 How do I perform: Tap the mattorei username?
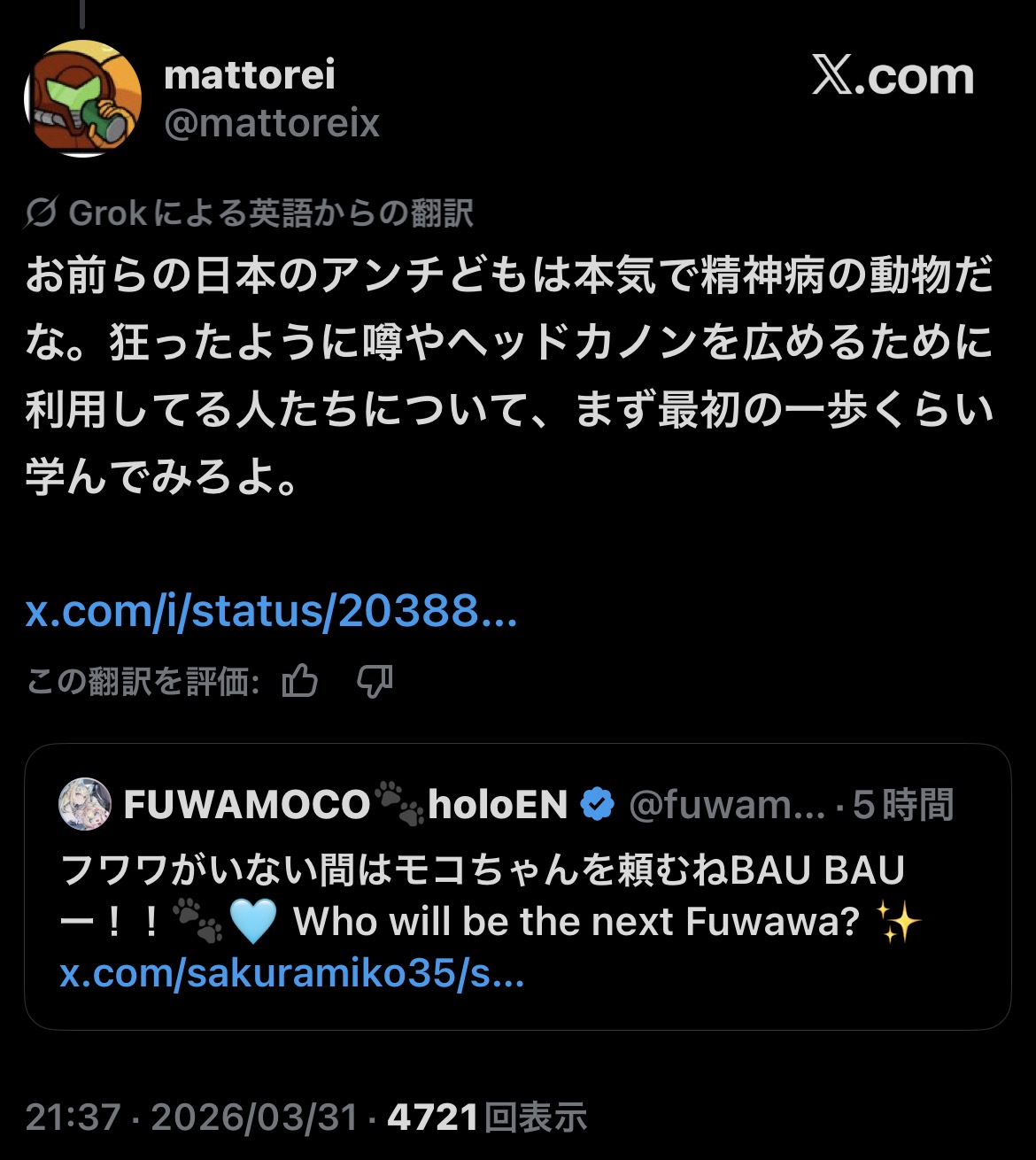(250, 75)
